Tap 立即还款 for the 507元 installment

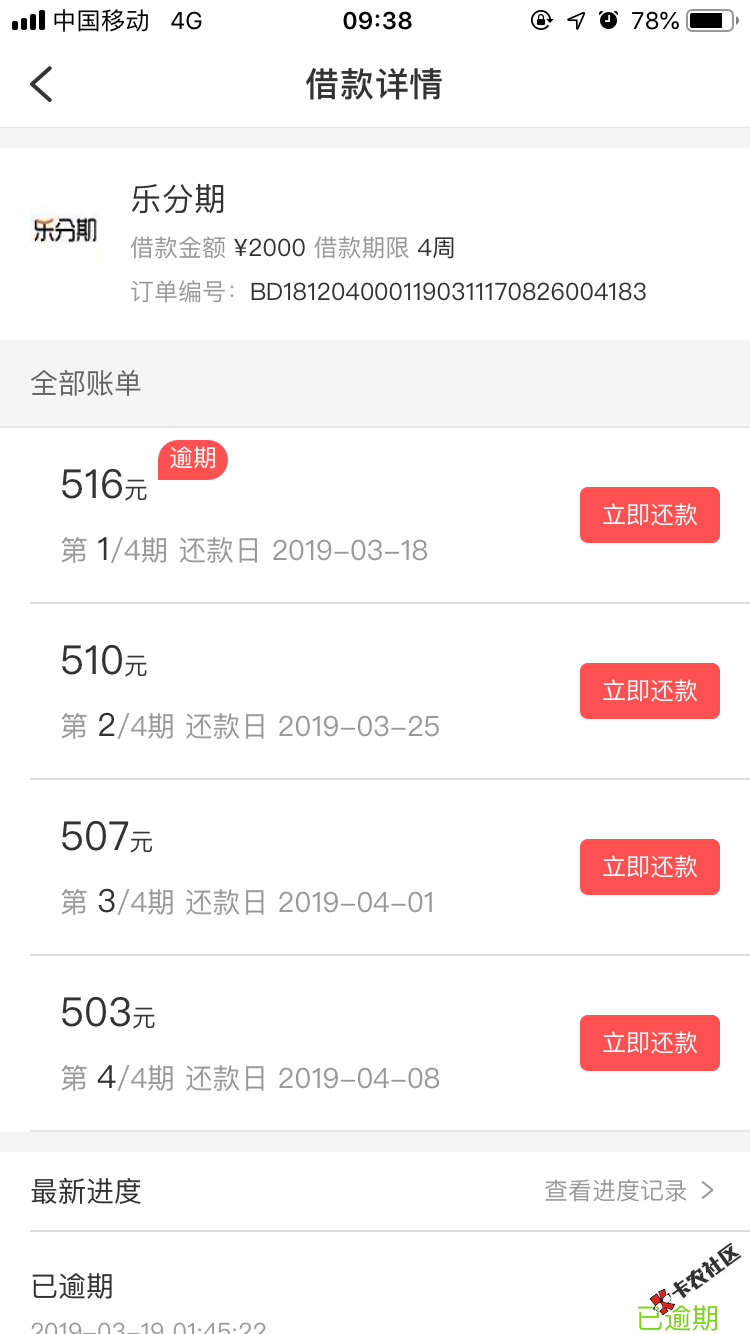click(x=649, y=867)
